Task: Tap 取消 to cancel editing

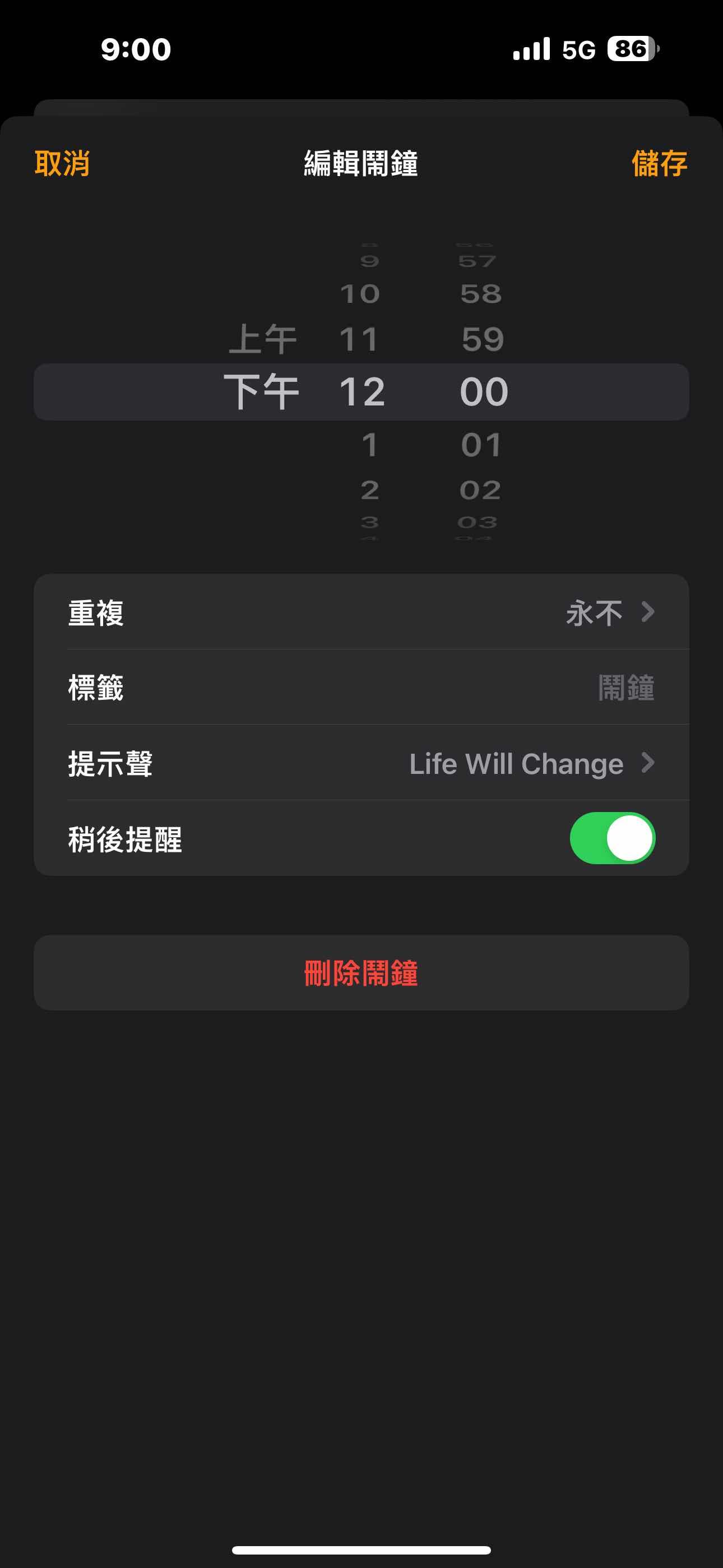Action: 62,163
